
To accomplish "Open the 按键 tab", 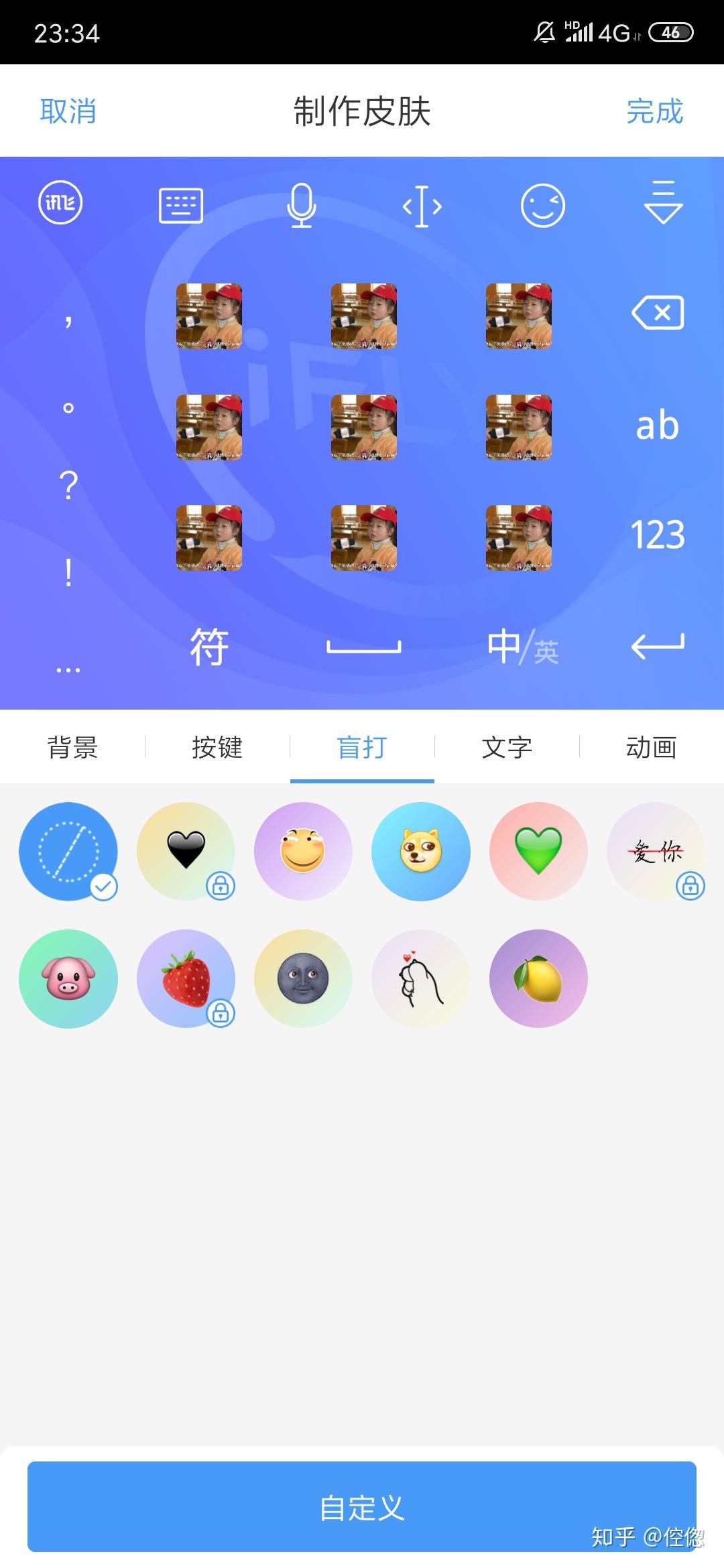I will [217, 747].
